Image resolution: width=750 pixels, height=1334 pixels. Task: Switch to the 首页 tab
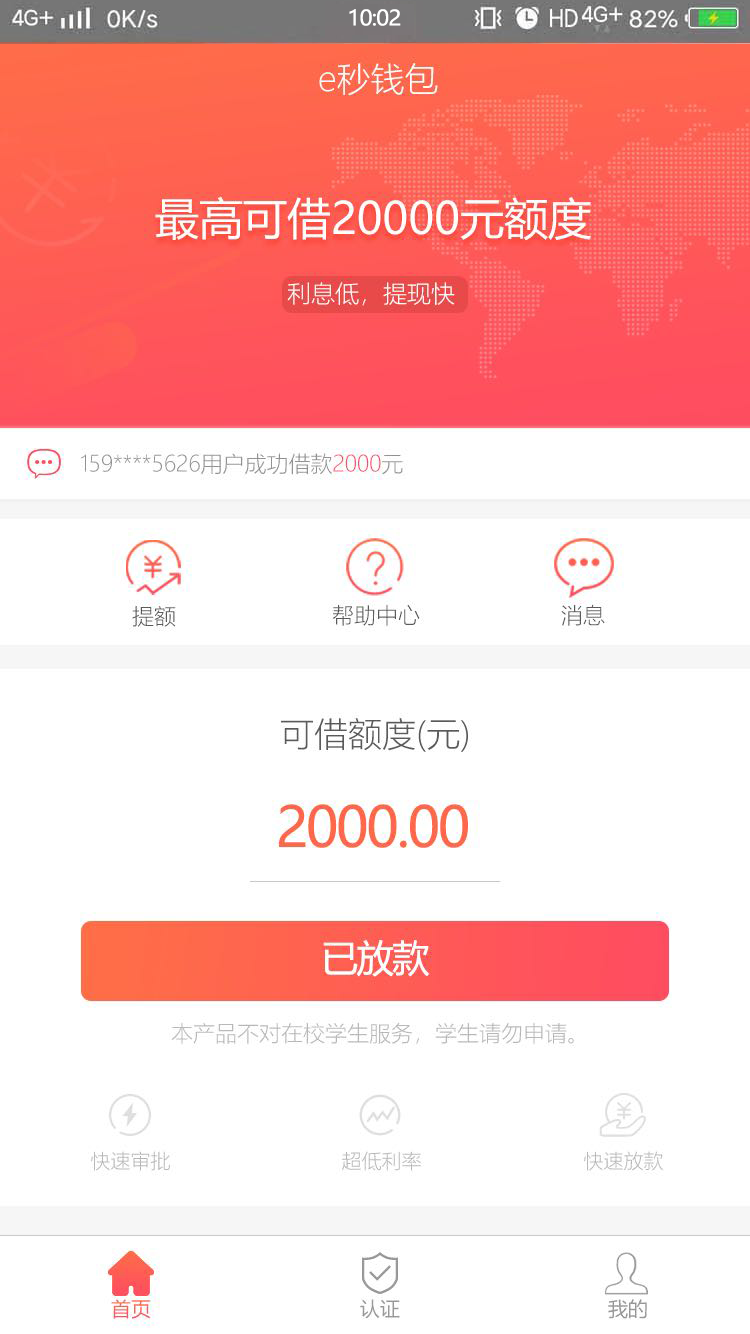coord(131,1285)
